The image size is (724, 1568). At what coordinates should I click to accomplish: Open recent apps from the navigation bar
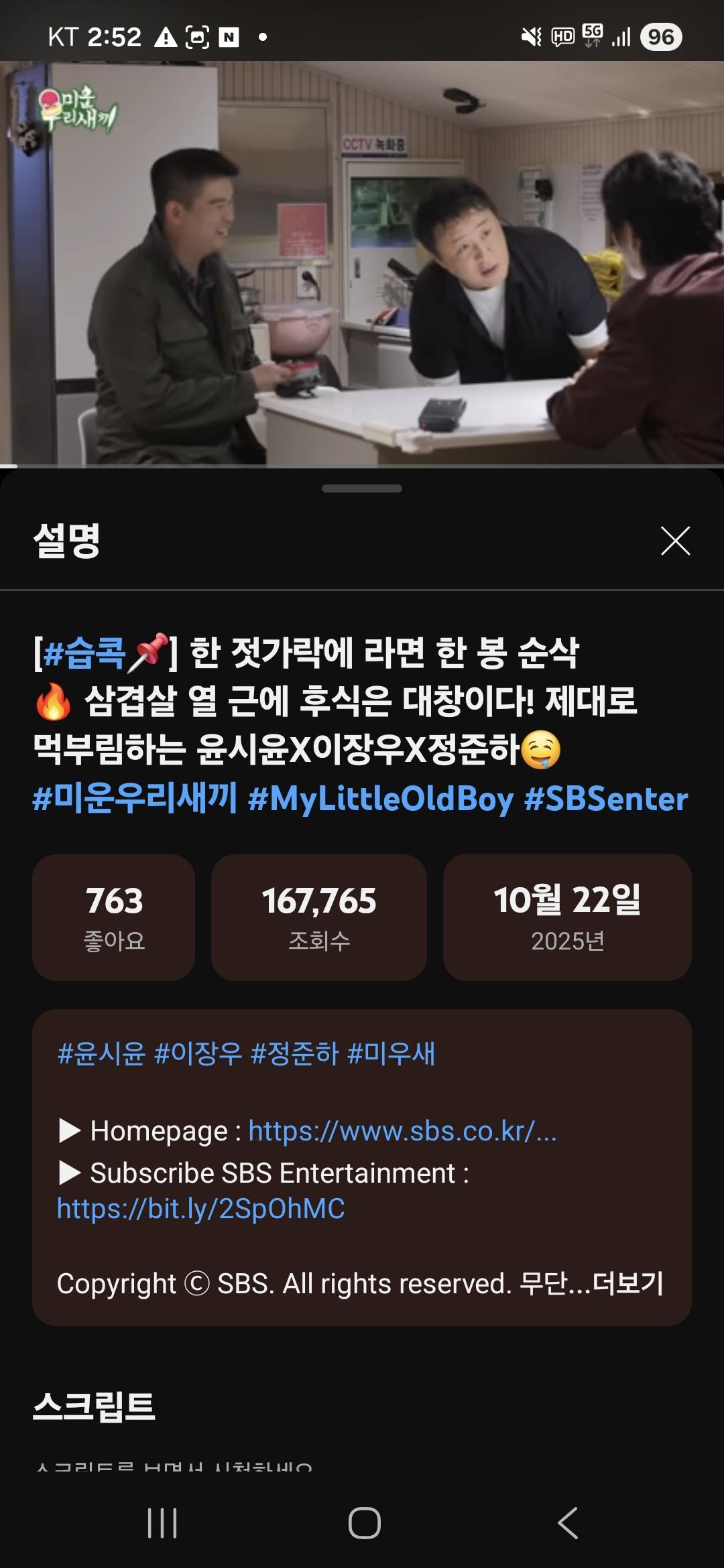pyautogui.click(x=162, y=1522)
